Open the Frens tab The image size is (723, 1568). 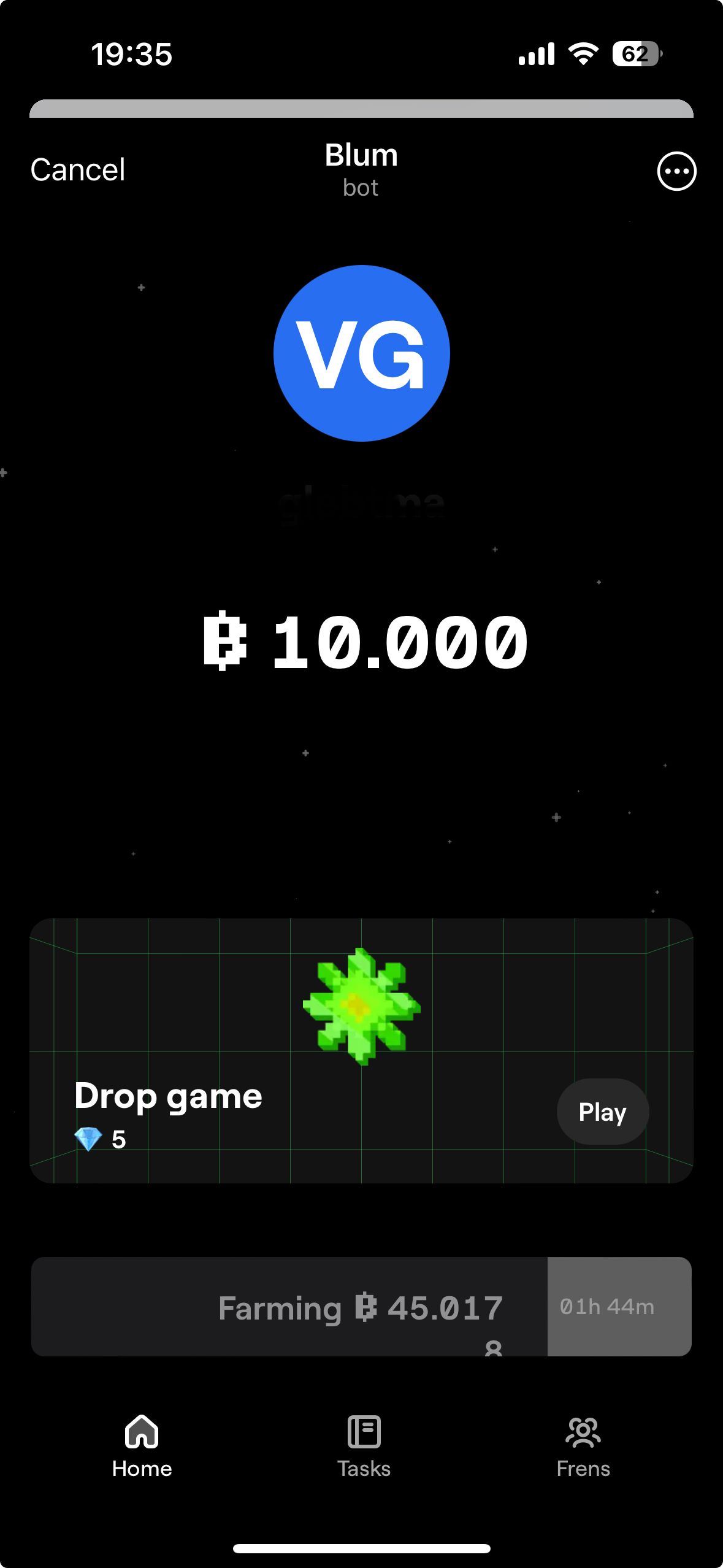point(583,1446)
